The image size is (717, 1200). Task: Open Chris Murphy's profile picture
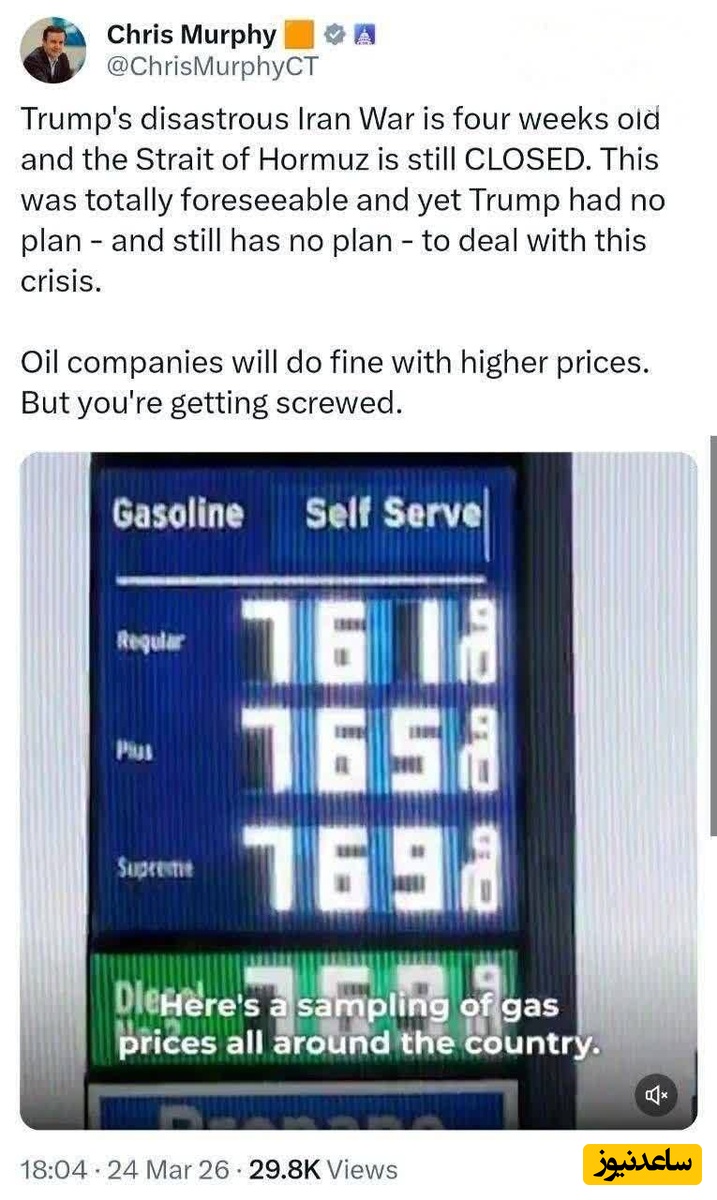coord(53,50)
